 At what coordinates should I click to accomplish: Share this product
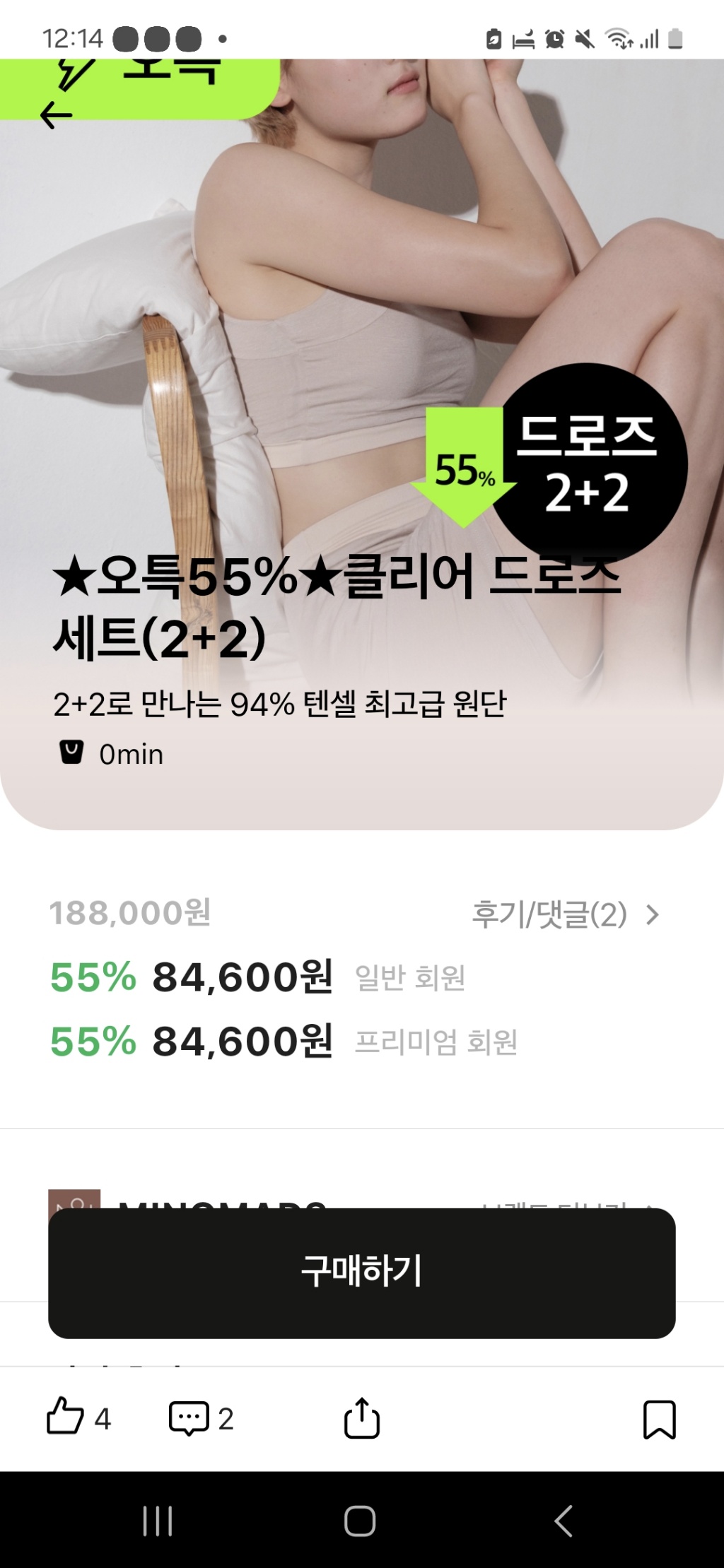(x=362, y=1417)
